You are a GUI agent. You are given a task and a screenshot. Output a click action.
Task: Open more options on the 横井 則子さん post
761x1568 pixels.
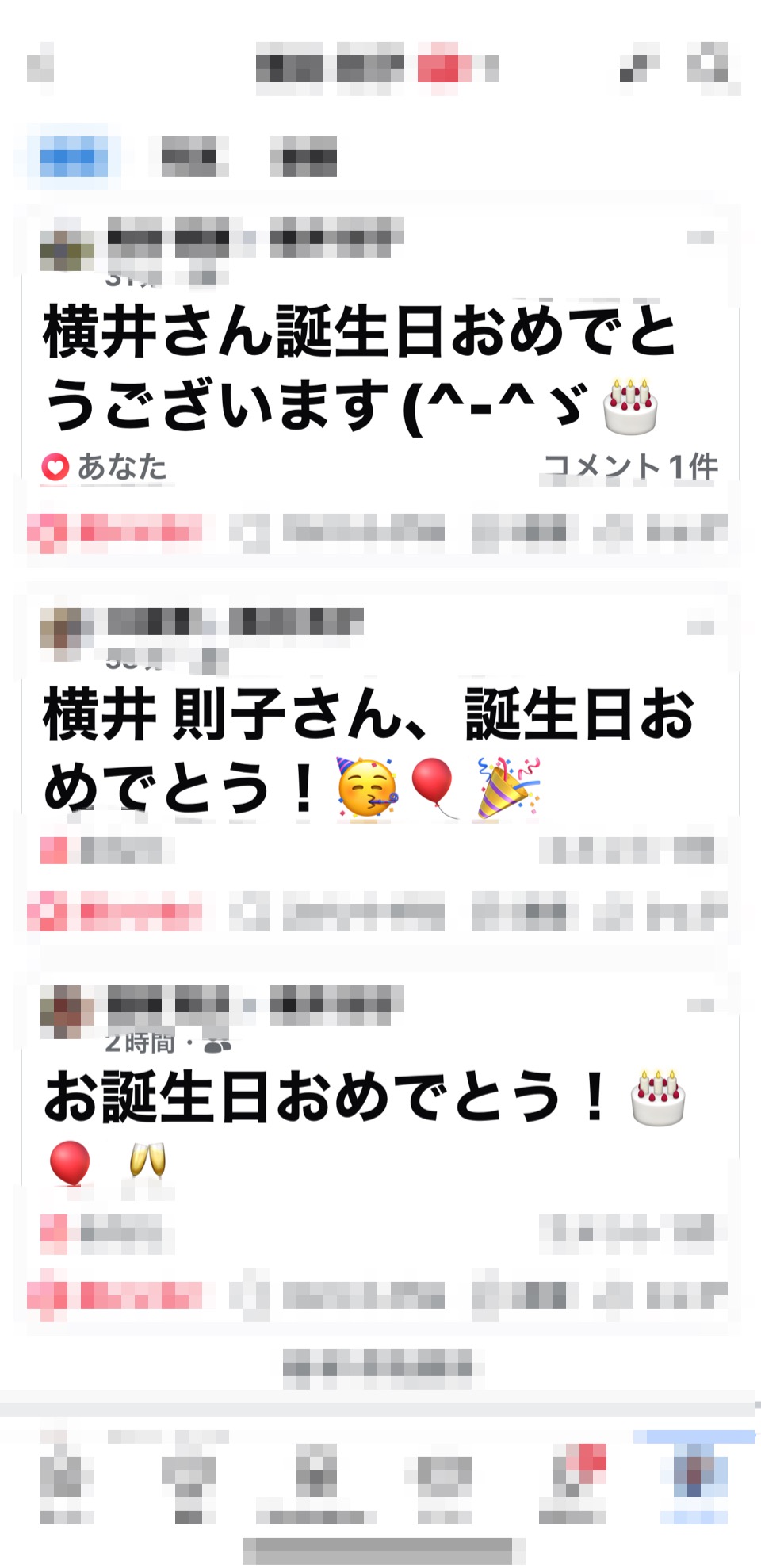(701, 627)
